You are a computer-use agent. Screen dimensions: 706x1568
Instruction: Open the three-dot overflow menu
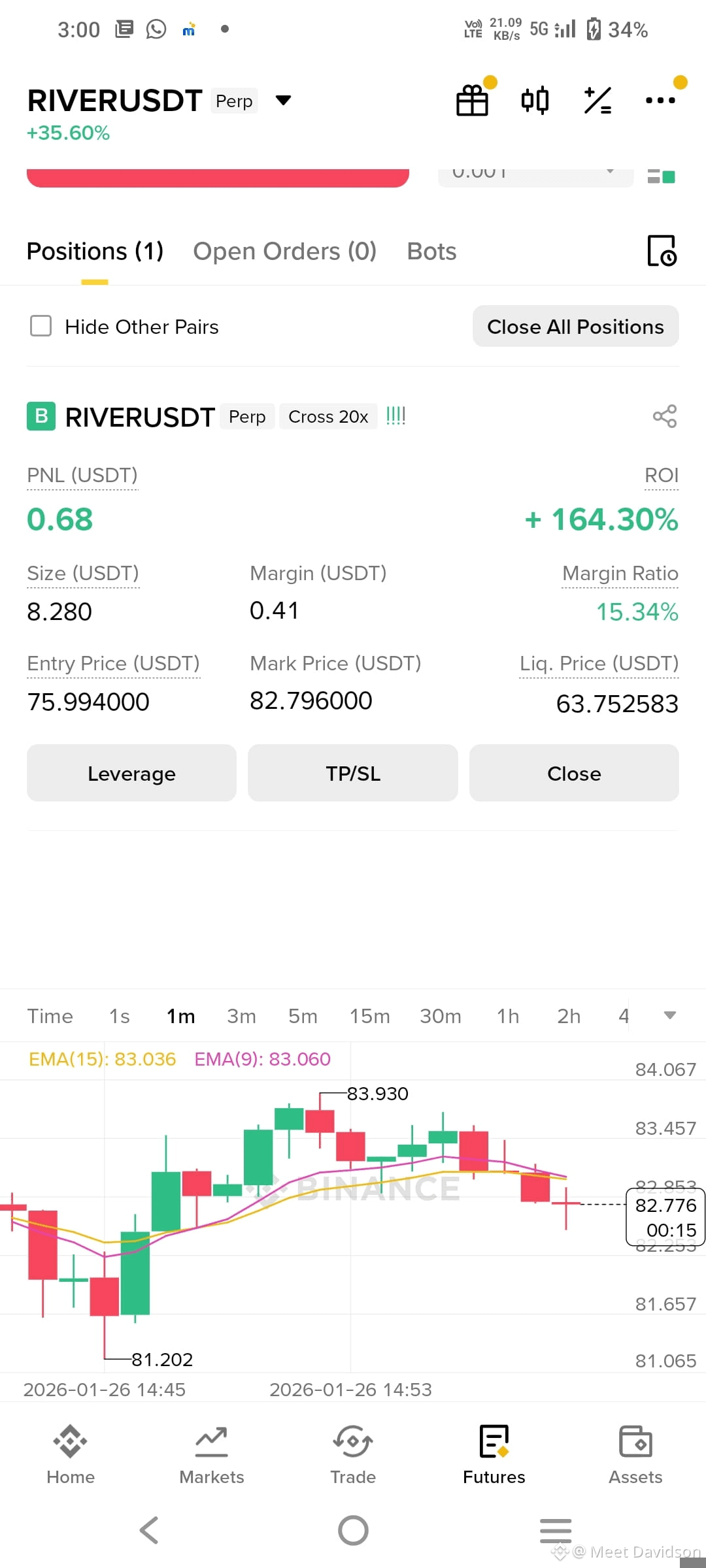660,101
